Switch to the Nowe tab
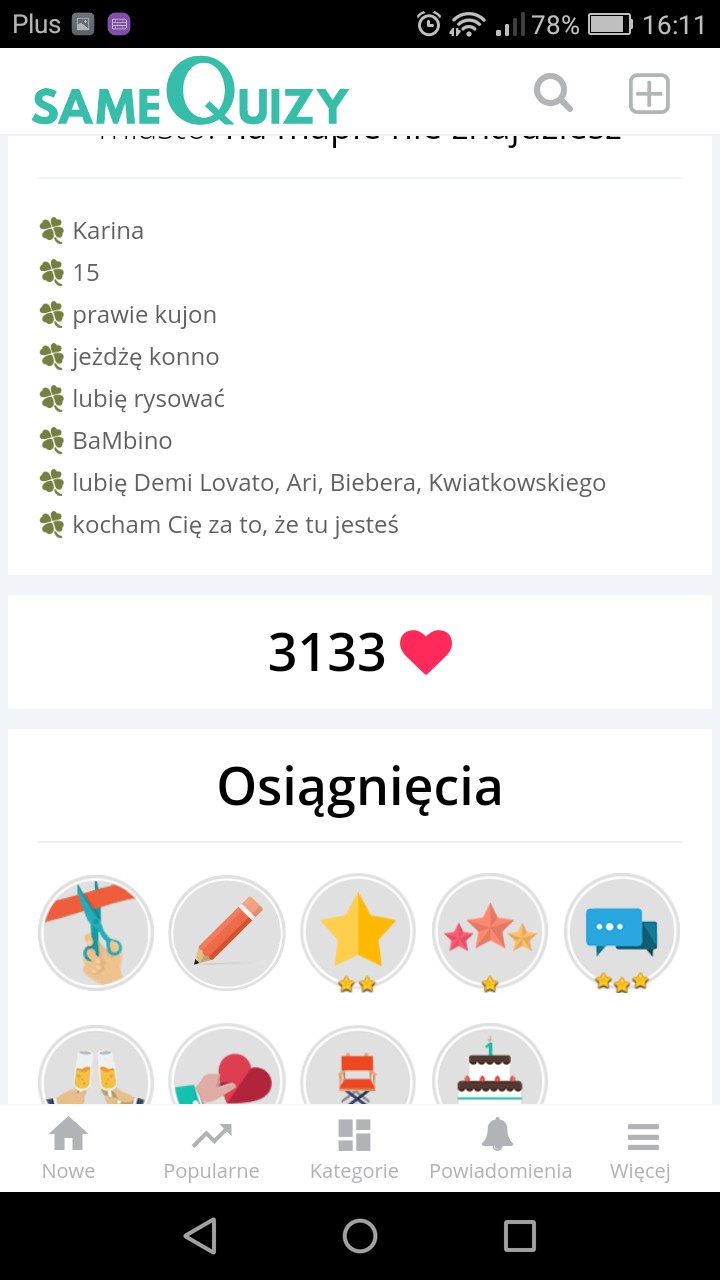720x1280 pixels. (69, 1149)
